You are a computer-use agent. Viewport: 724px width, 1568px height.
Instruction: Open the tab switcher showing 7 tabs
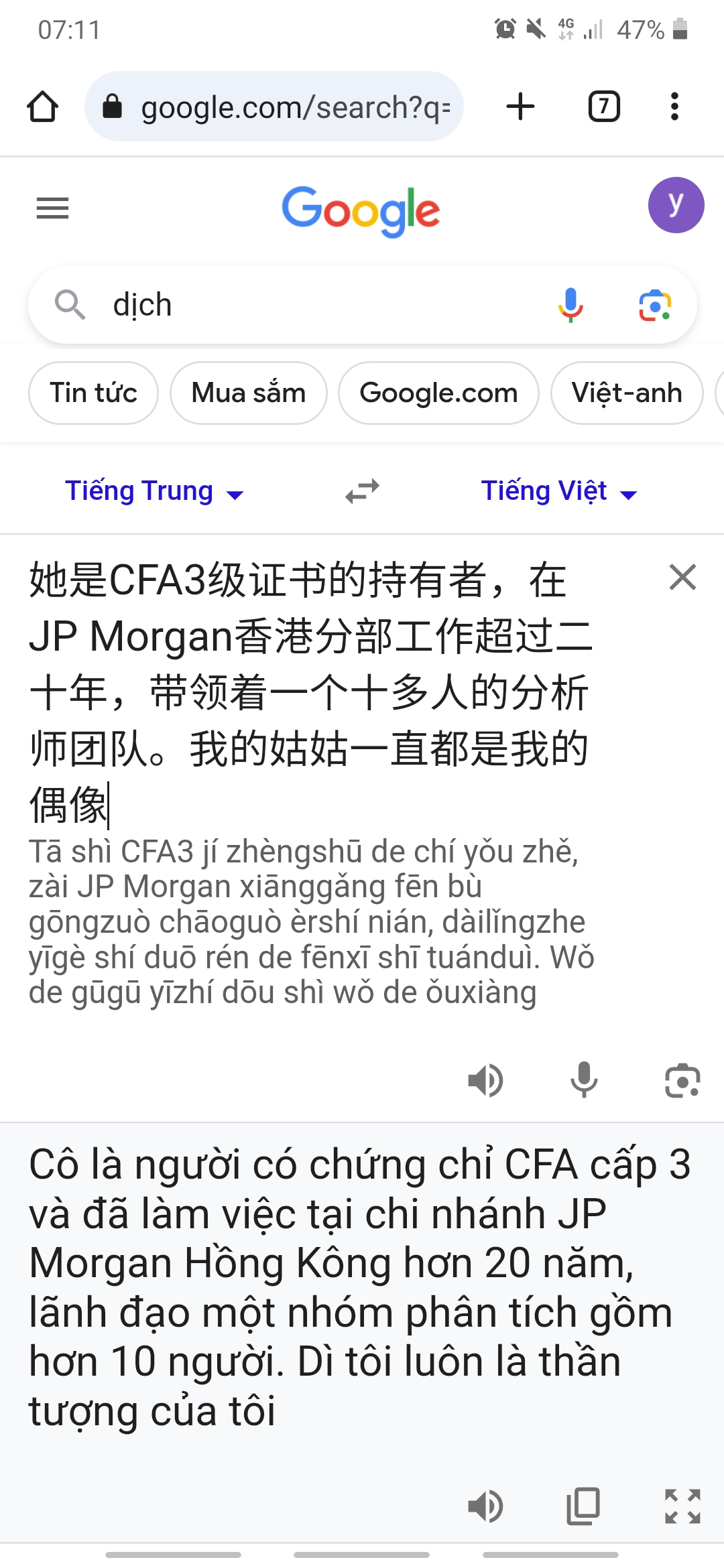[x=604, y=107]
